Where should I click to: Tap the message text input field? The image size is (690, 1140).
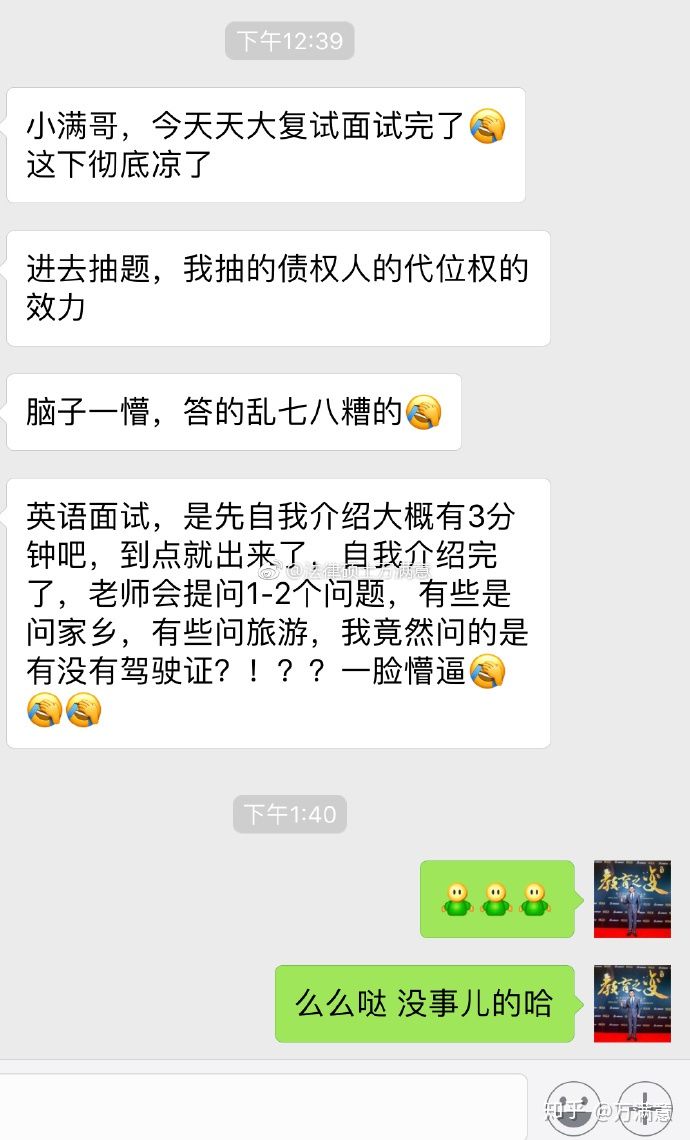tap(262, 1106)
